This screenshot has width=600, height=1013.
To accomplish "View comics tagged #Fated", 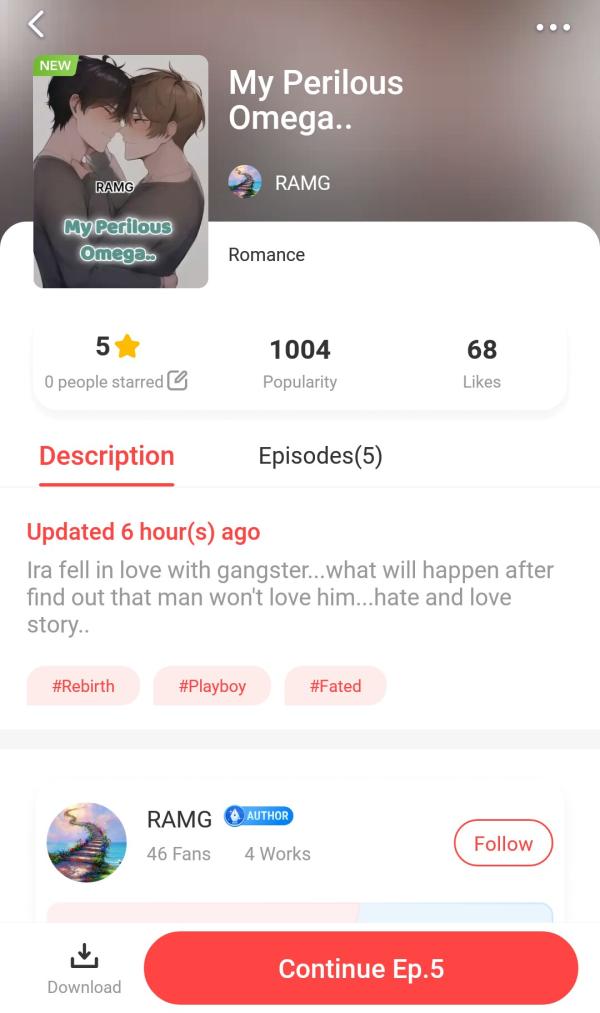I will (335, 686).
